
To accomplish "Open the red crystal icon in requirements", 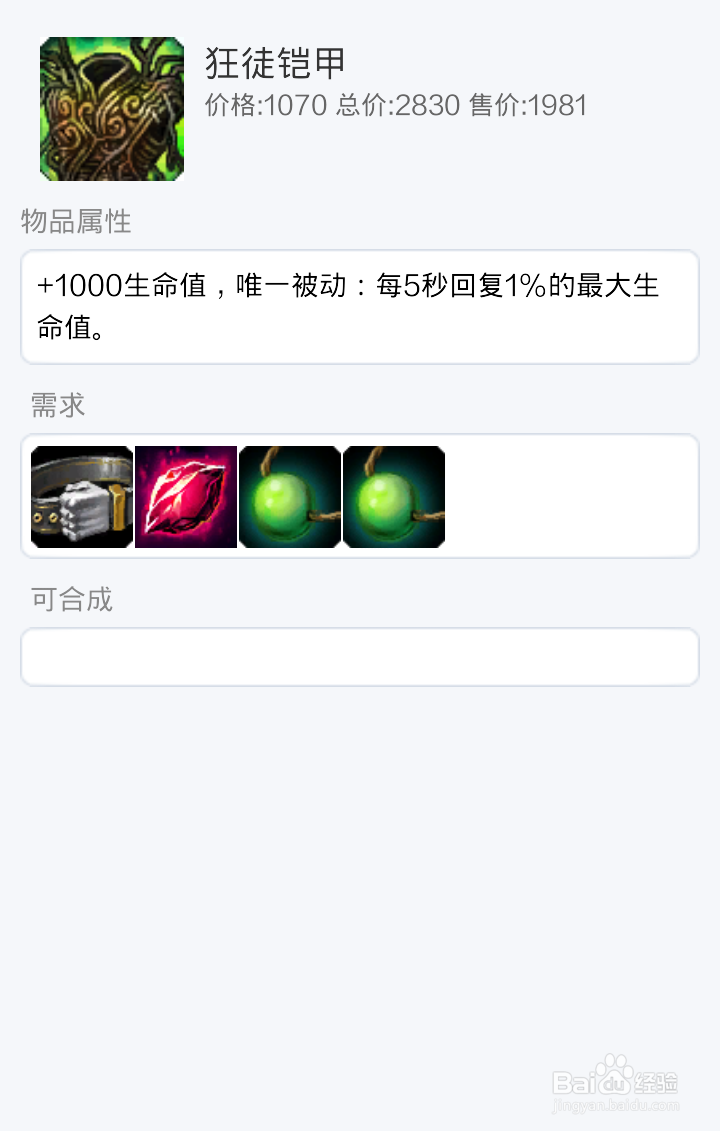I will click(185, 497).
